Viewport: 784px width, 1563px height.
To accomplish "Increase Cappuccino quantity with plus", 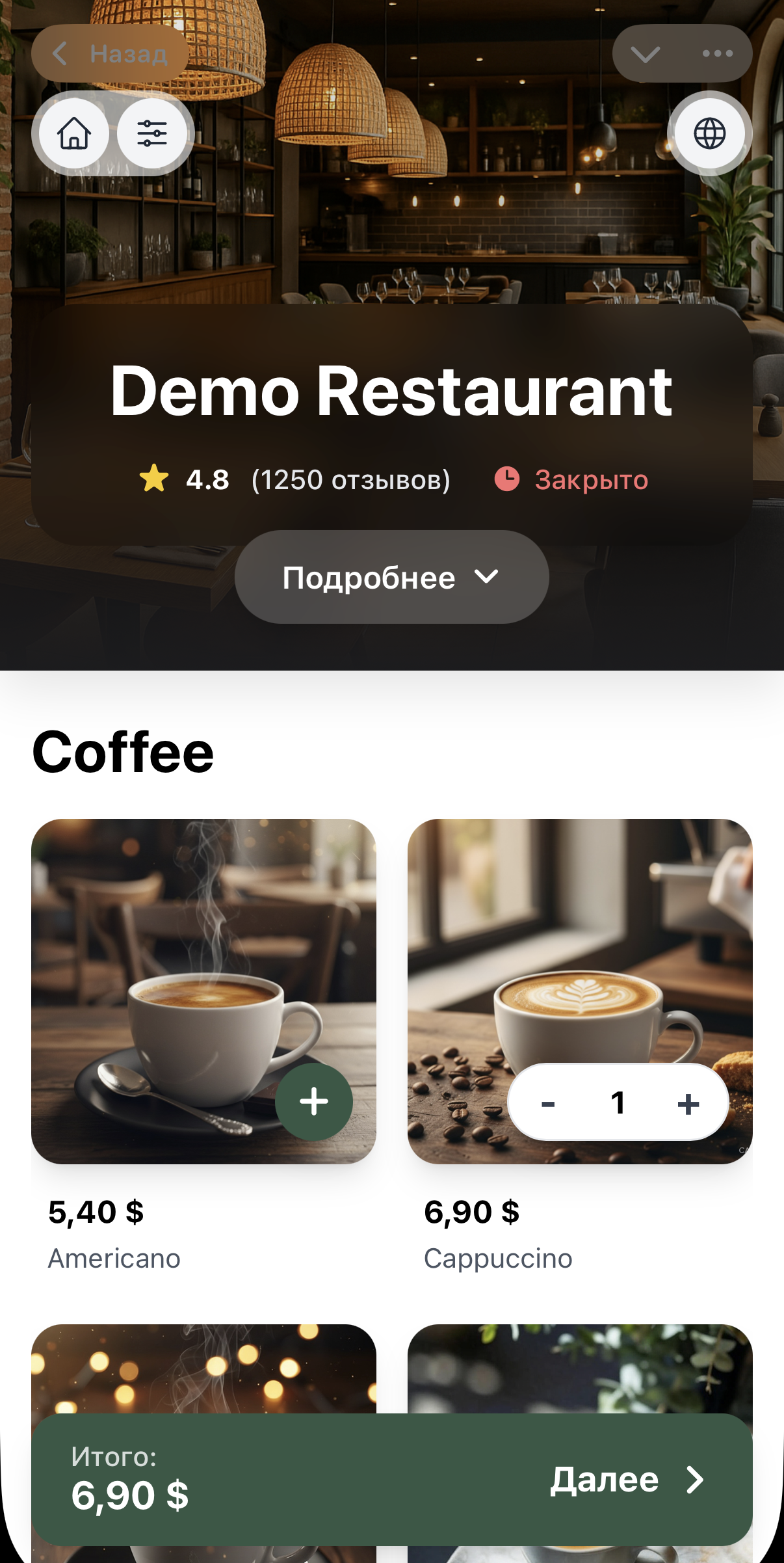I will 688,1103.
